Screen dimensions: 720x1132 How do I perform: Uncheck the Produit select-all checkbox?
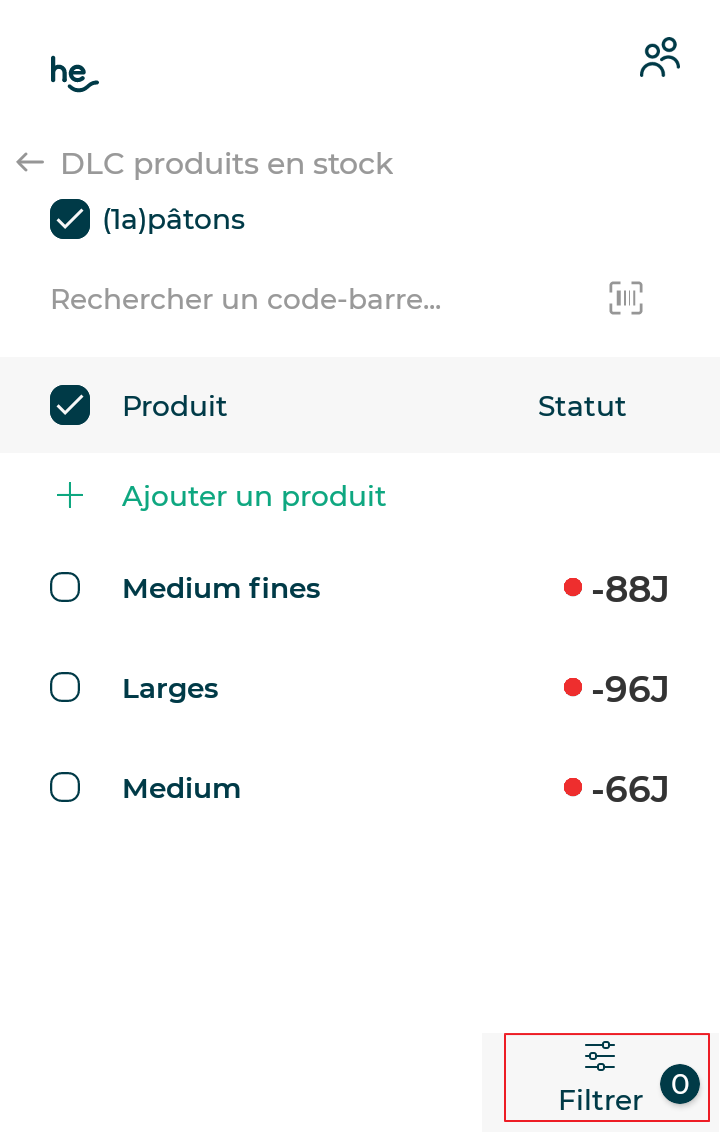point(69,405)
